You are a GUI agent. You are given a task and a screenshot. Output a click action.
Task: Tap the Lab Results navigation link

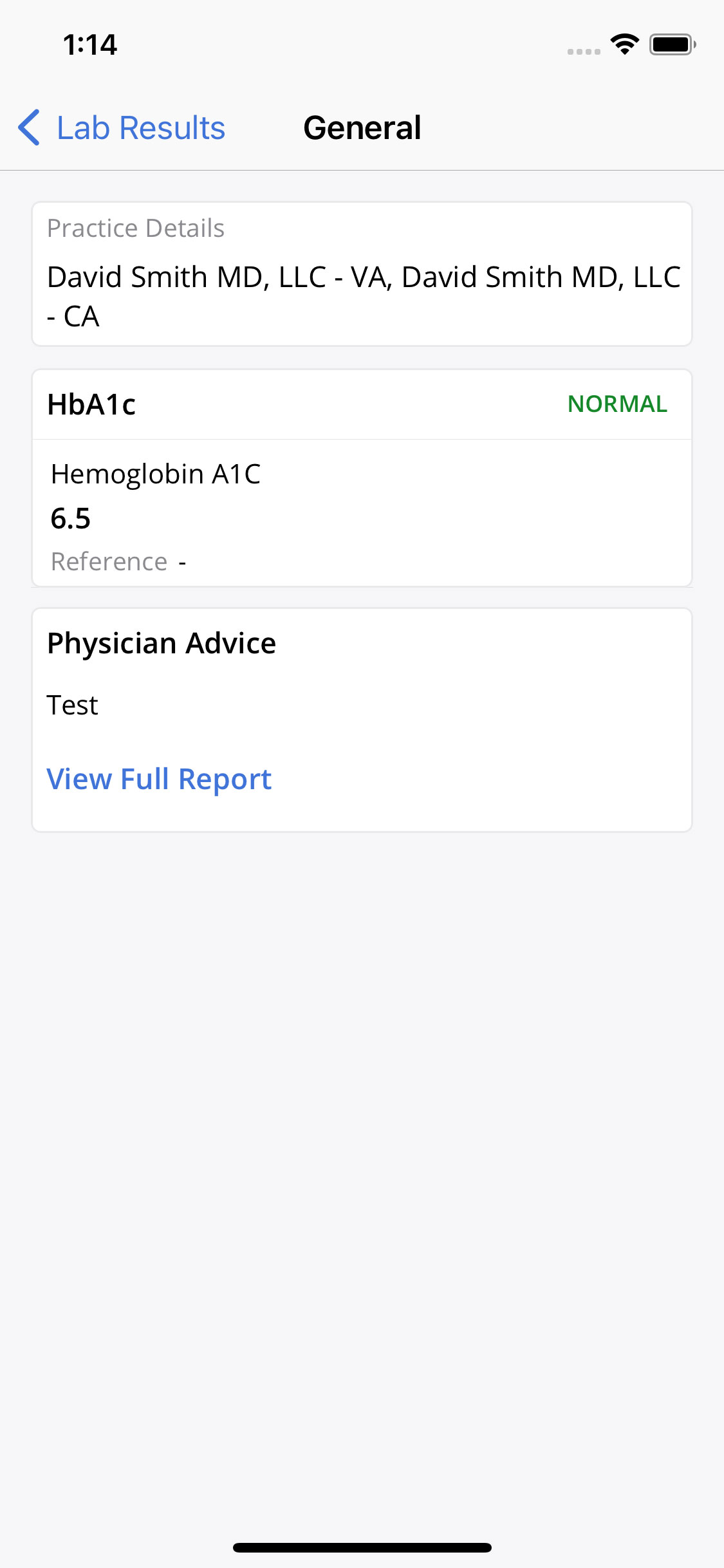pos(140,127)
